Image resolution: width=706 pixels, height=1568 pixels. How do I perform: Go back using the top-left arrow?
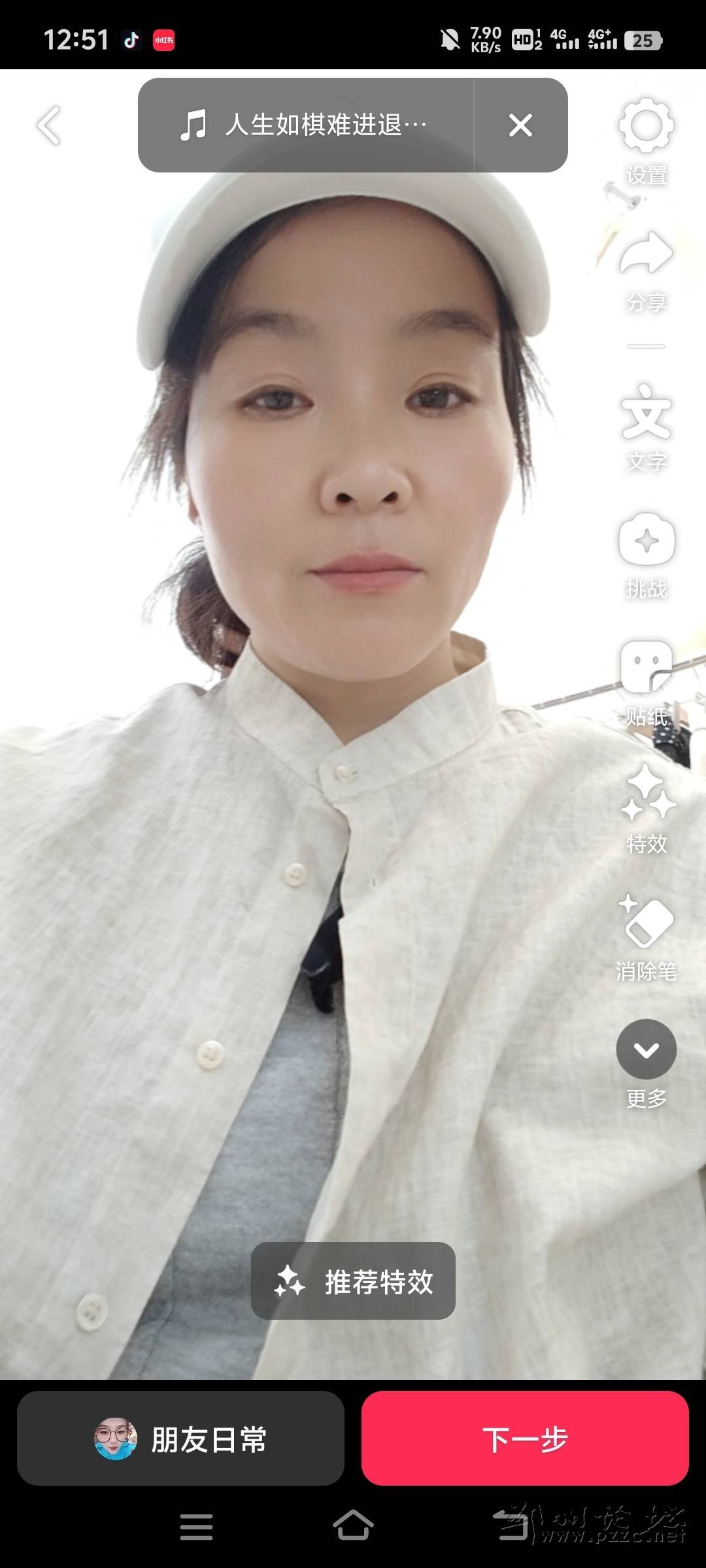(49, 125)
